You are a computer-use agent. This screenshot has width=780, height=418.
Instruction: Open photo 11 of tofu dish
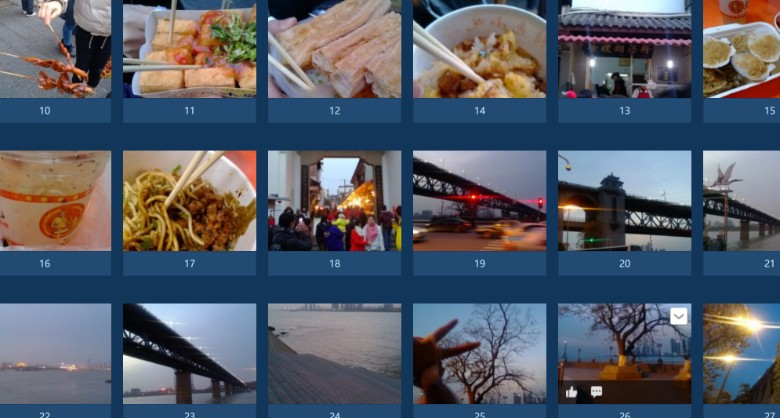[x=189, y=48]
